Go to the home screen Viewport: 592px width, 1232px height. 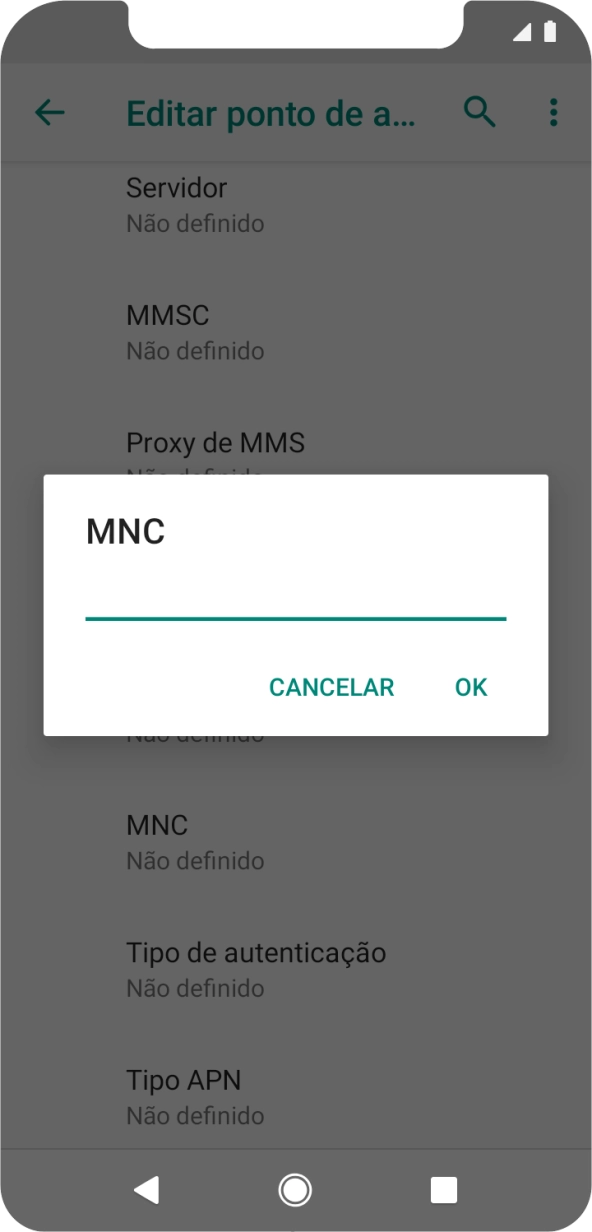295,1189
